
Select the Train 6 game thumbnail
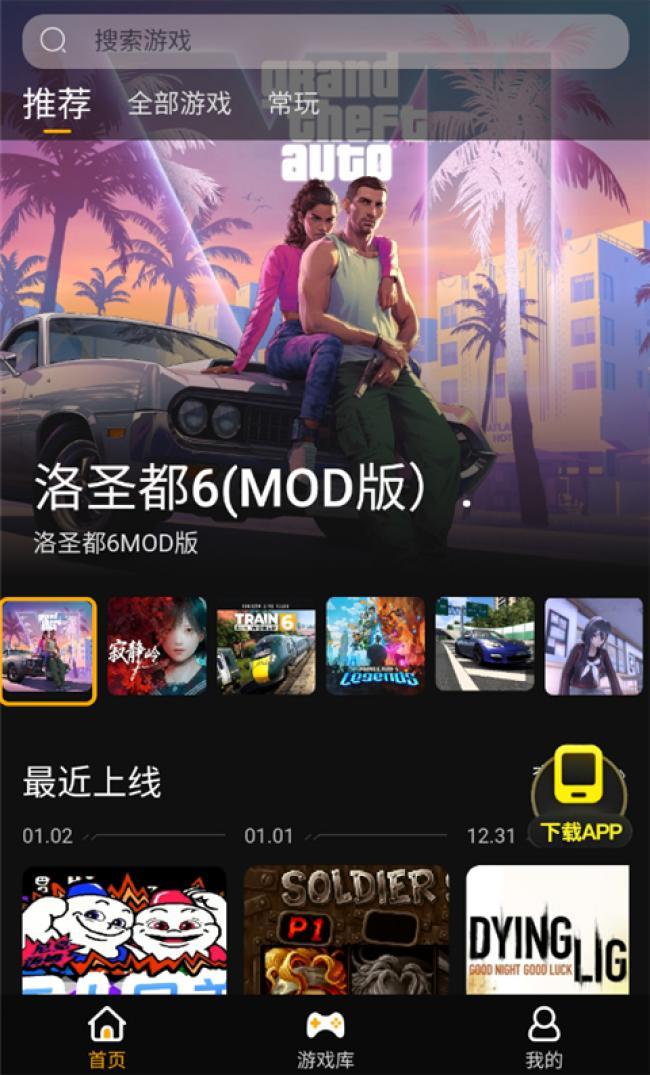(266, 646)
